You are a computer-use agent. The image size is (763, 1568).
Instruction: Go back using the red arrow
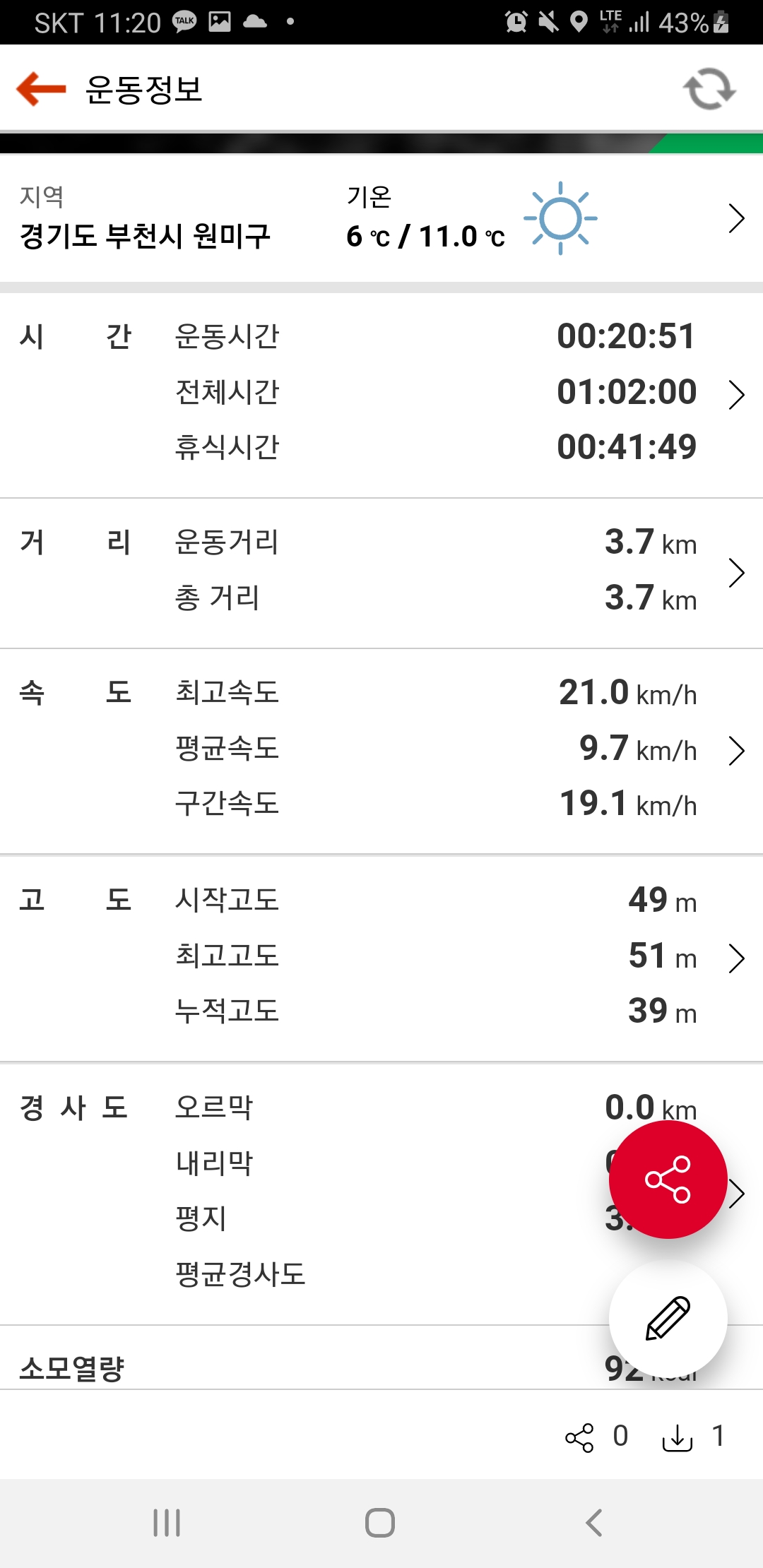(x=41, y=89)
